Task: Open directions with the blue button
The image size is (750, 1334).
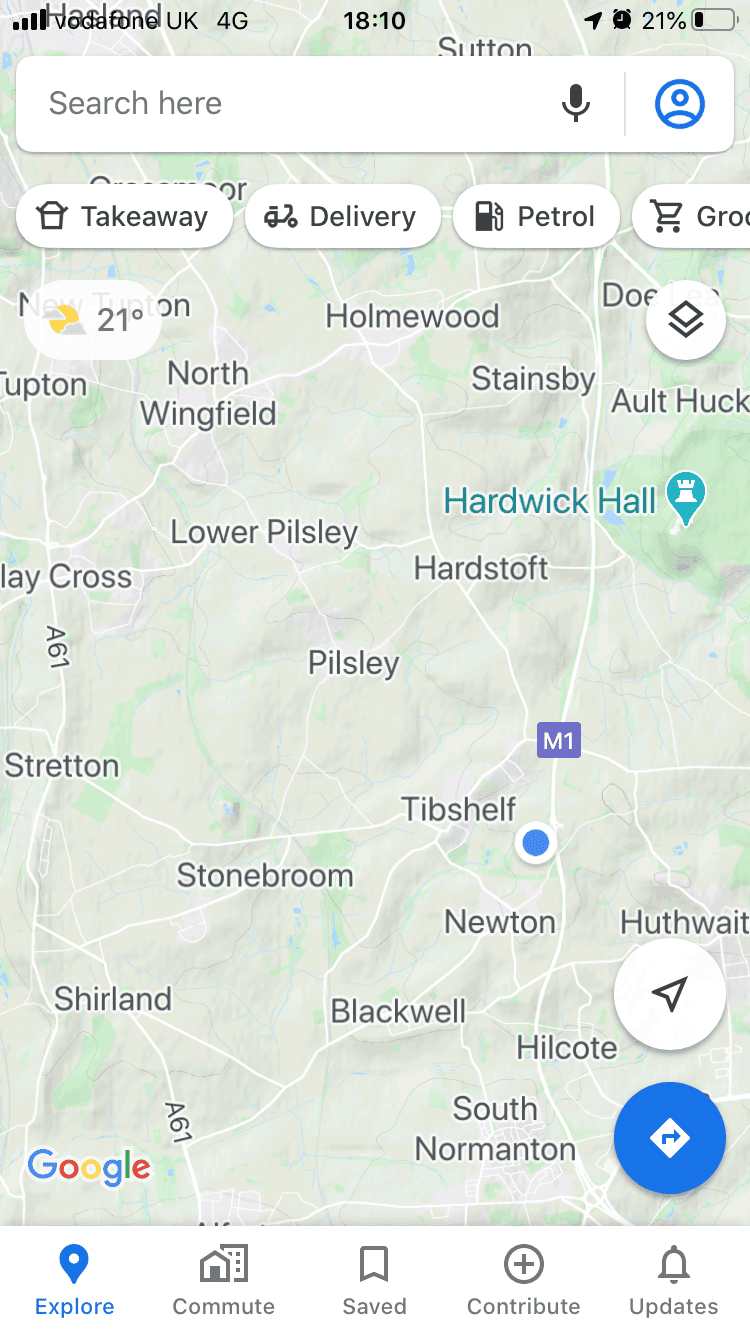Action: [x=670, y=1138]
